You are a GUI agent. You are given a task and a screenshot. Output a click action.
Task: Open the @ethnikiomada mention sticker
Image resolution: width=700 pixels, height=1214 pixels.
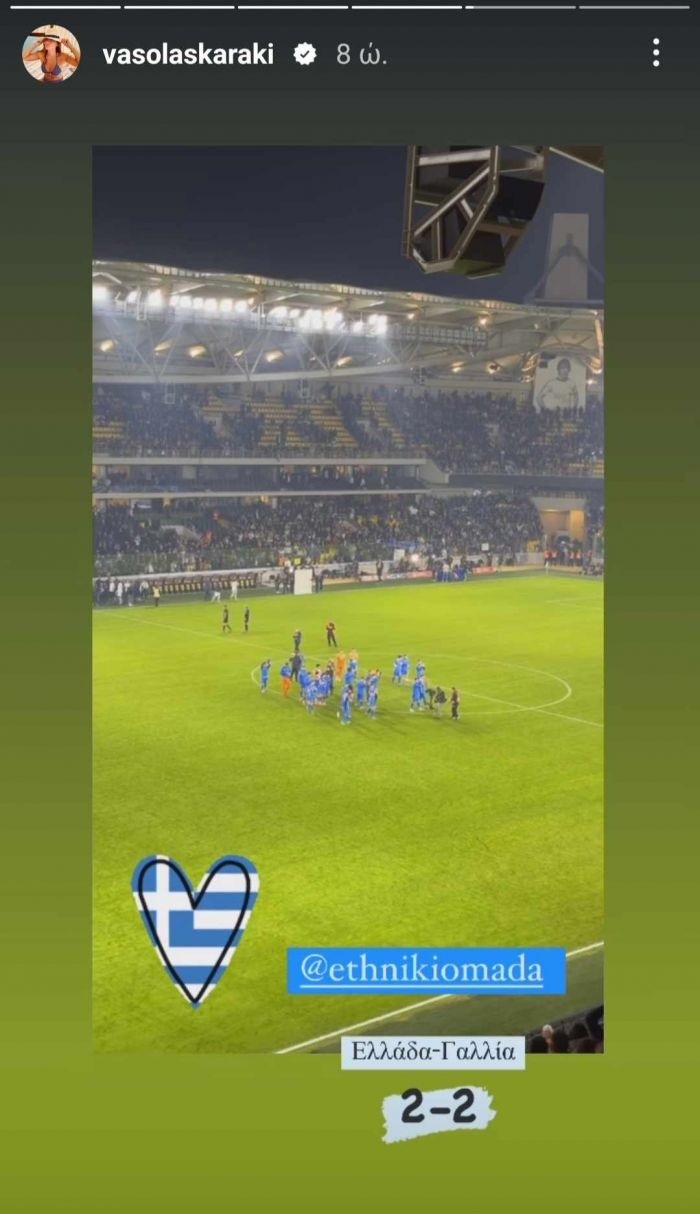coord(426,970)
